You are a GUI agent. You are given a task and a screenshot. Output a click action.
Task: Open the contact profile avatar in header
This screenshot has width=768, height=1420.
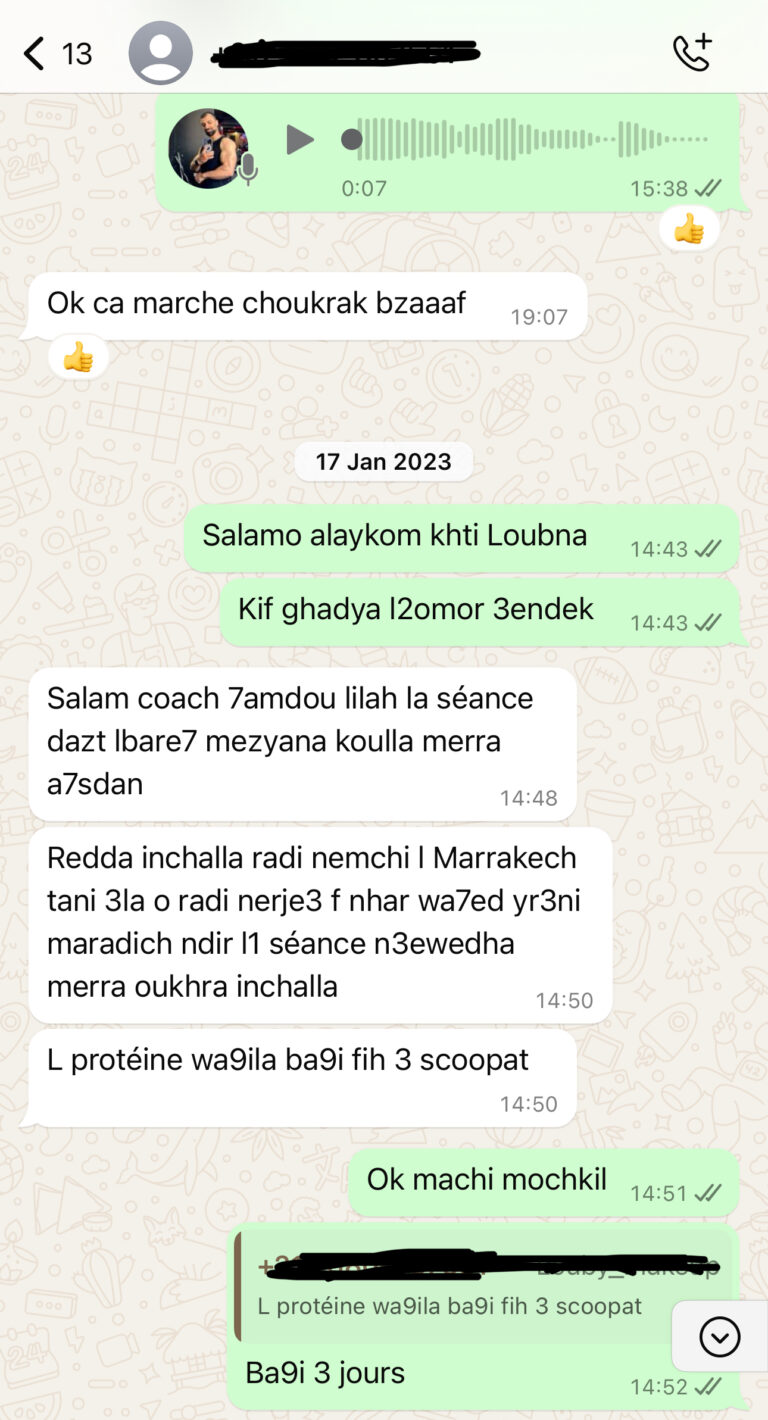pos(160,53)
